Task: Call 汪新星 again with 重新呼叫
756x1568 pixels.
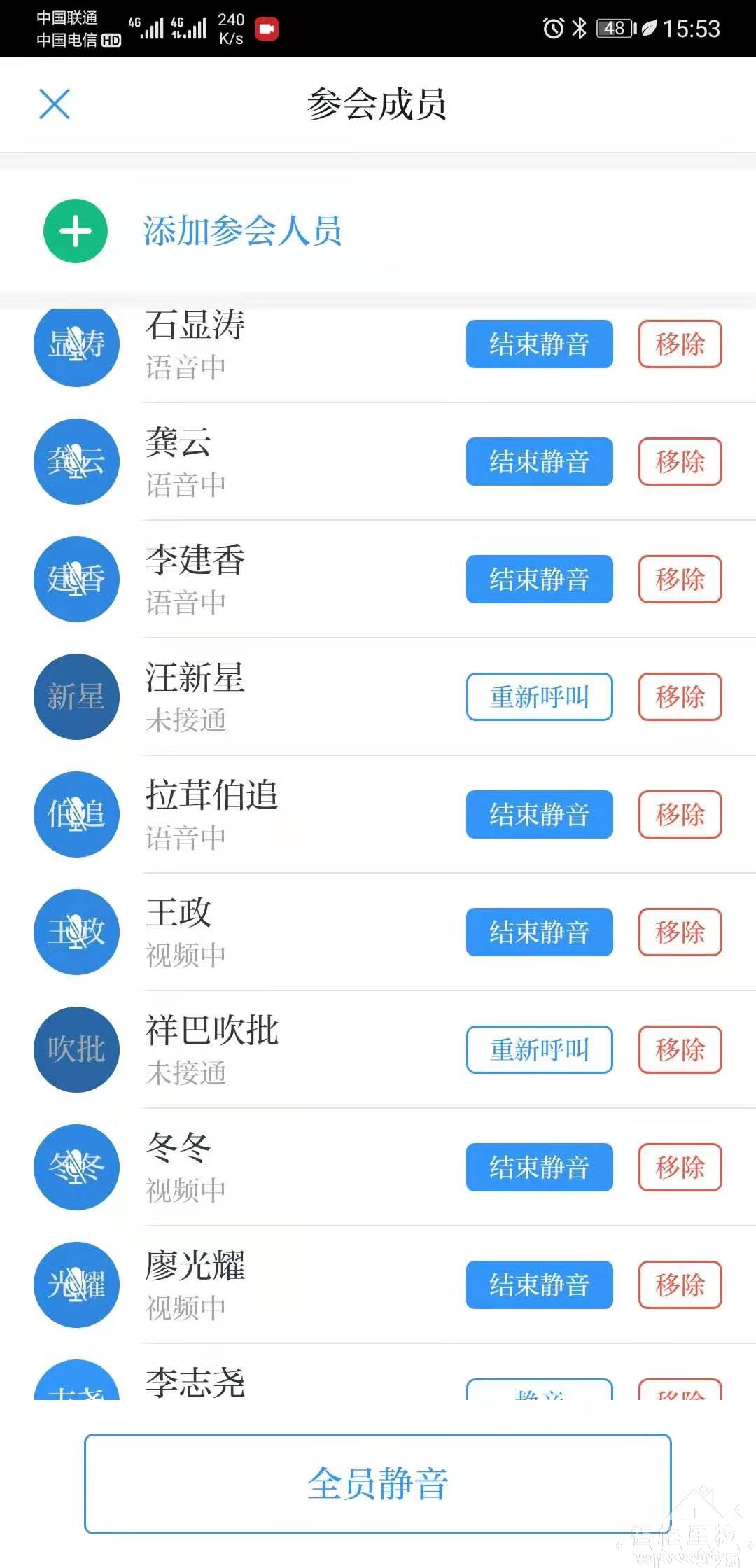Action: point(539,696)
